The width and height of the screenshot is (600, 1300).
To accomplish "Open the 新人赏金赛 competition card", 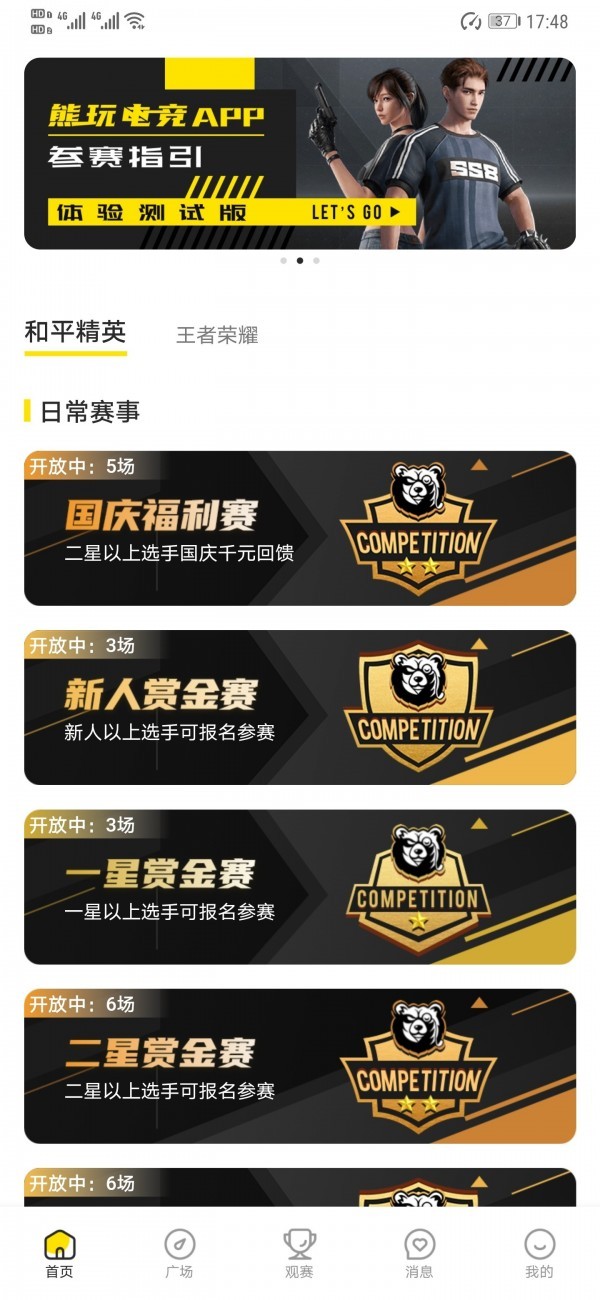I will point(300,707).
